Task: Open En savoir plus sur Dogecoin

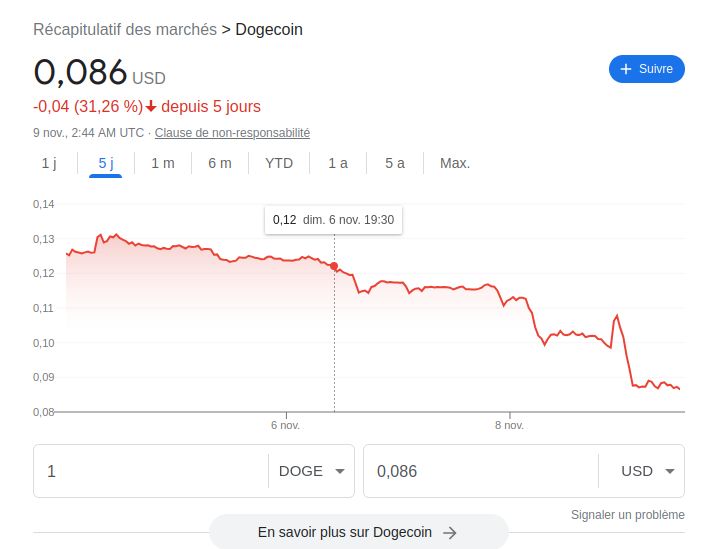Action: [358, 532]
